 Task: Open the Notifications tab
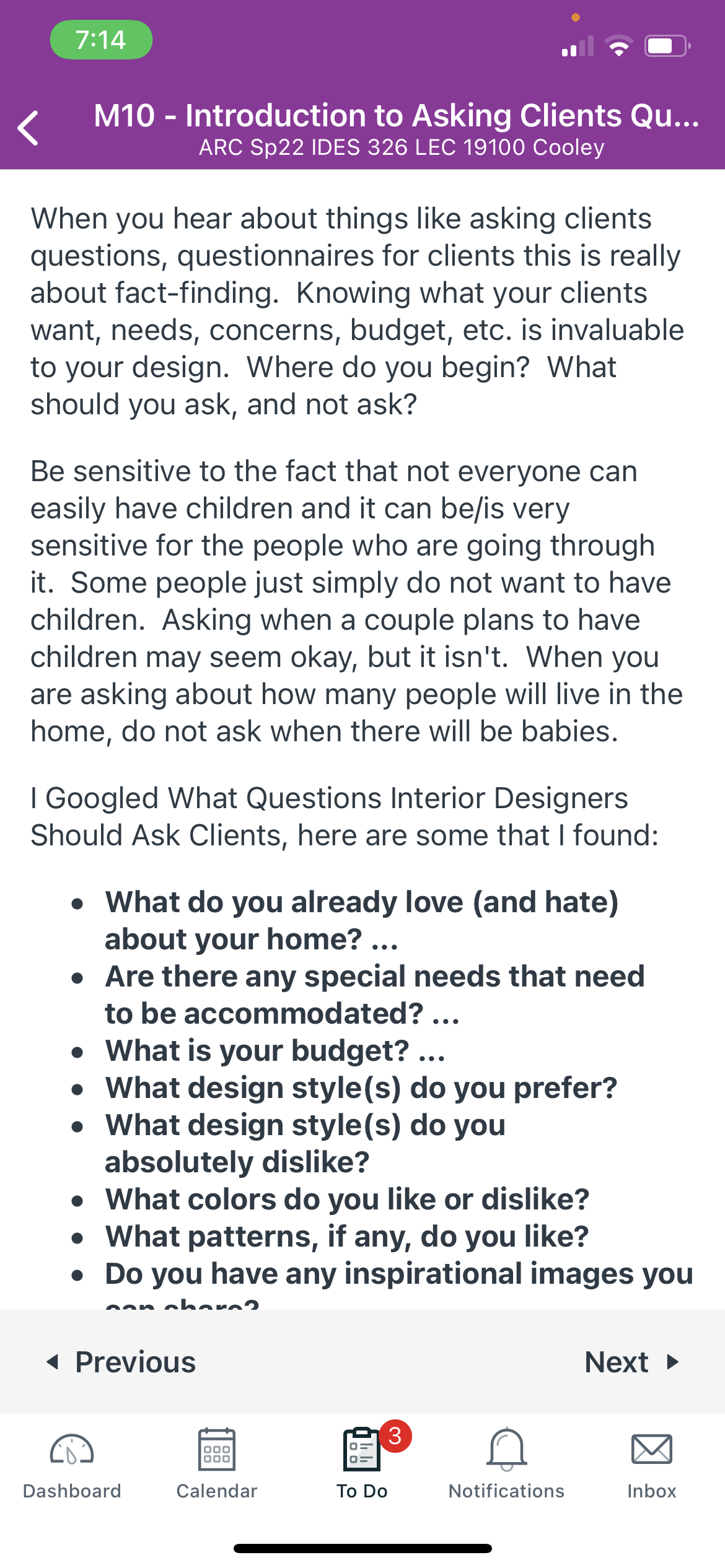507,1465
